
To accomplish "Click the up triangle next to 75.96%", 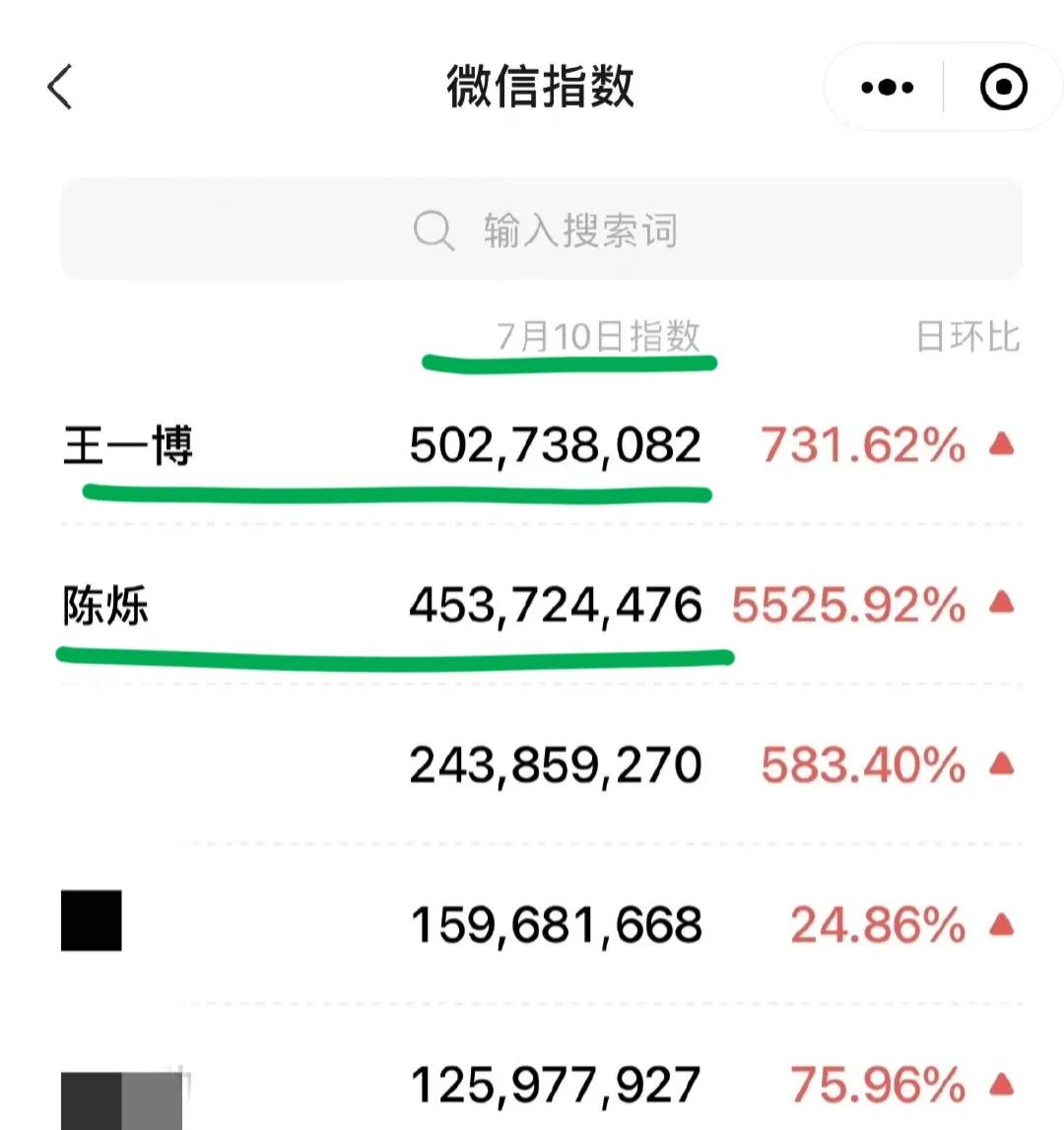I will pyautogui.click(x=1003, y=1084).
